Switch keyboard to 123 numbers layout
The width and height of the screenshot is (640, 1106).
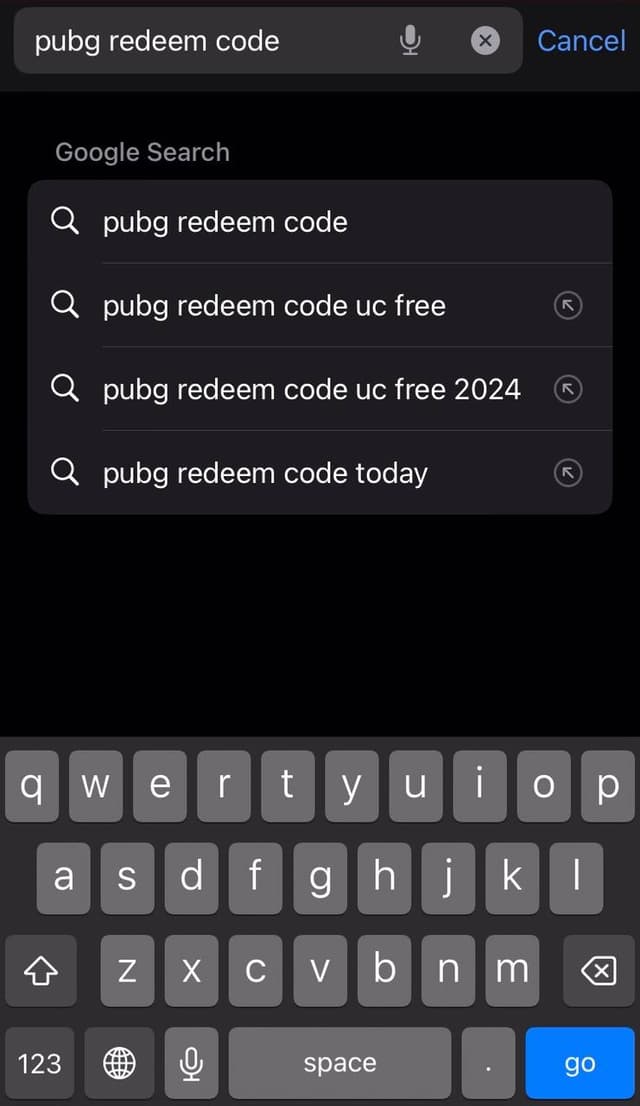pos(40,1063)
